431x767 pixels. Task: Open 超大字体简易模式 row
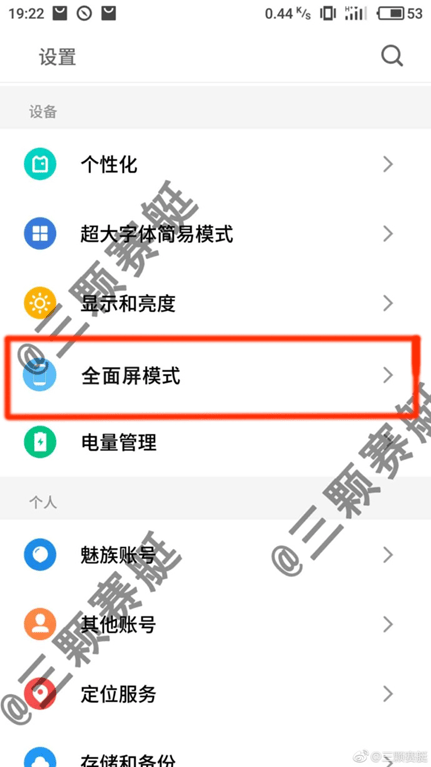[x=215, y=234]
